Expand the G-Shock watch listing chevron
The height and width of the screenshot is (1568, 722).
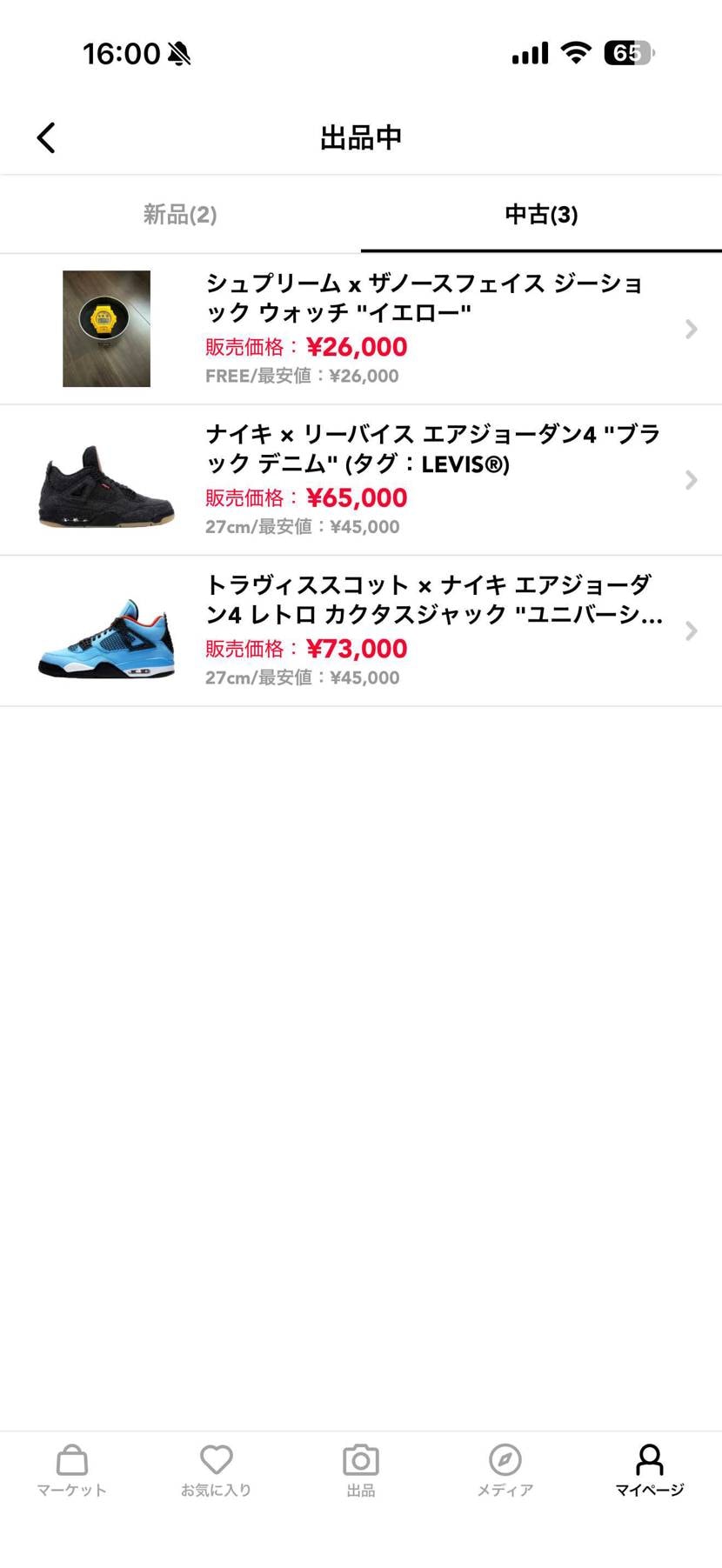coord(692,329)
